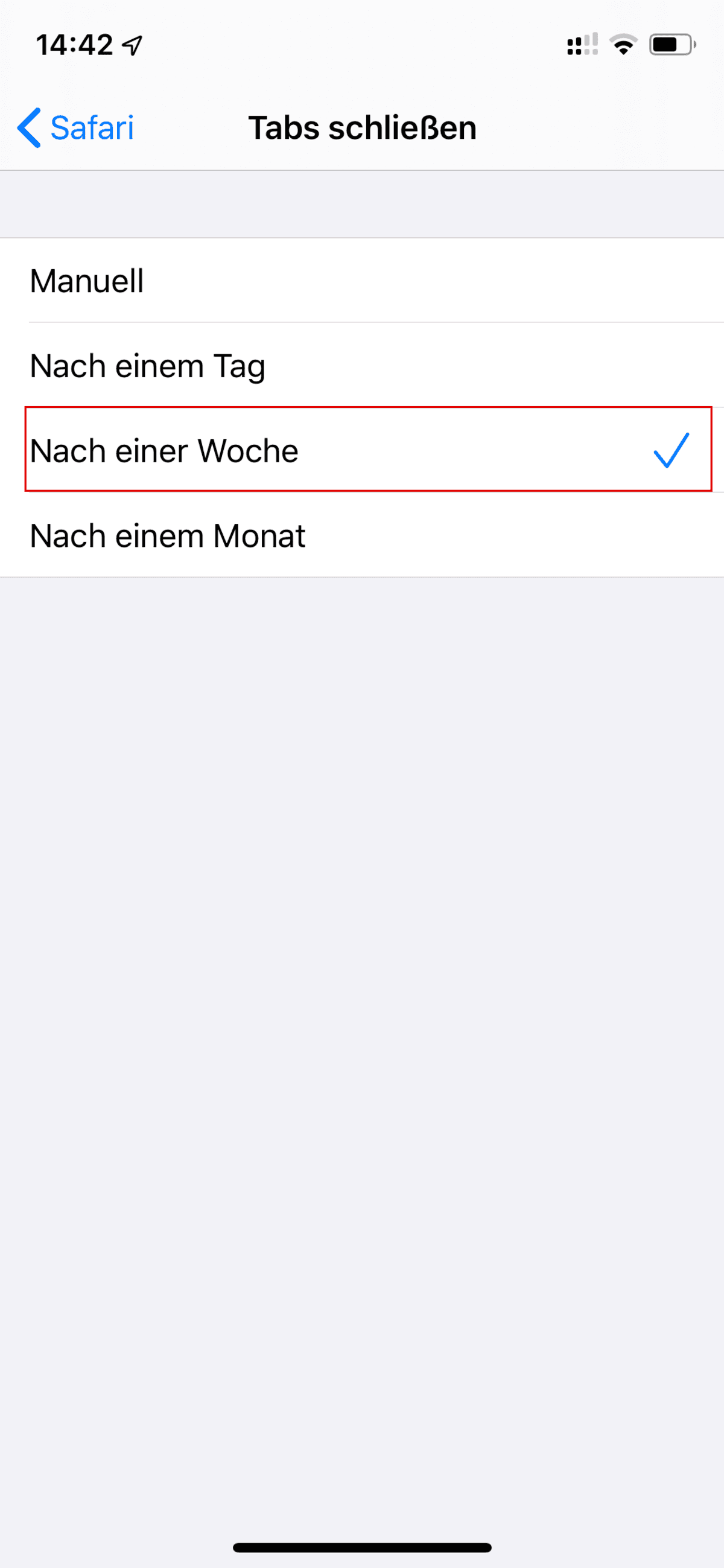Choose Nach einem Tag
The height and width of the screenshot is (1568, 724).
pos(362,365)
